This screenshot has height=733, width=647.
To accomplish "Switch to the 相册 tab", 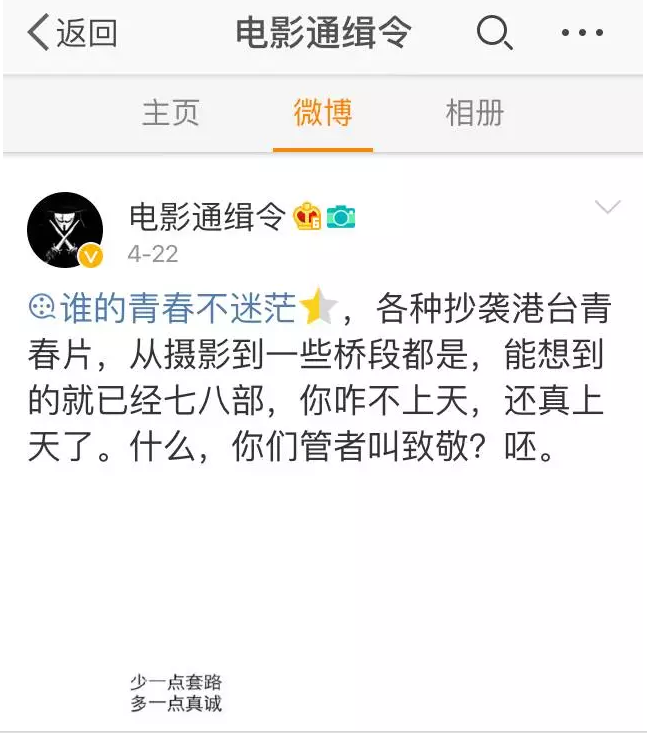I will 474,113.
